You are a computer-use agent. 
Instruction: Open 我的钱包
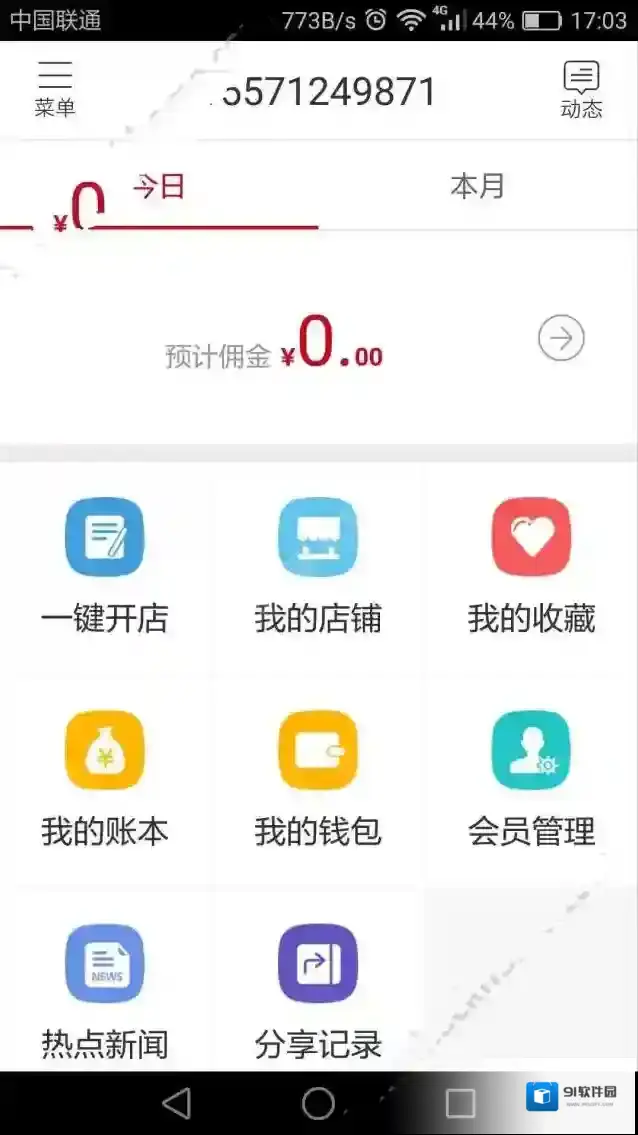click(x=318, y=778)
